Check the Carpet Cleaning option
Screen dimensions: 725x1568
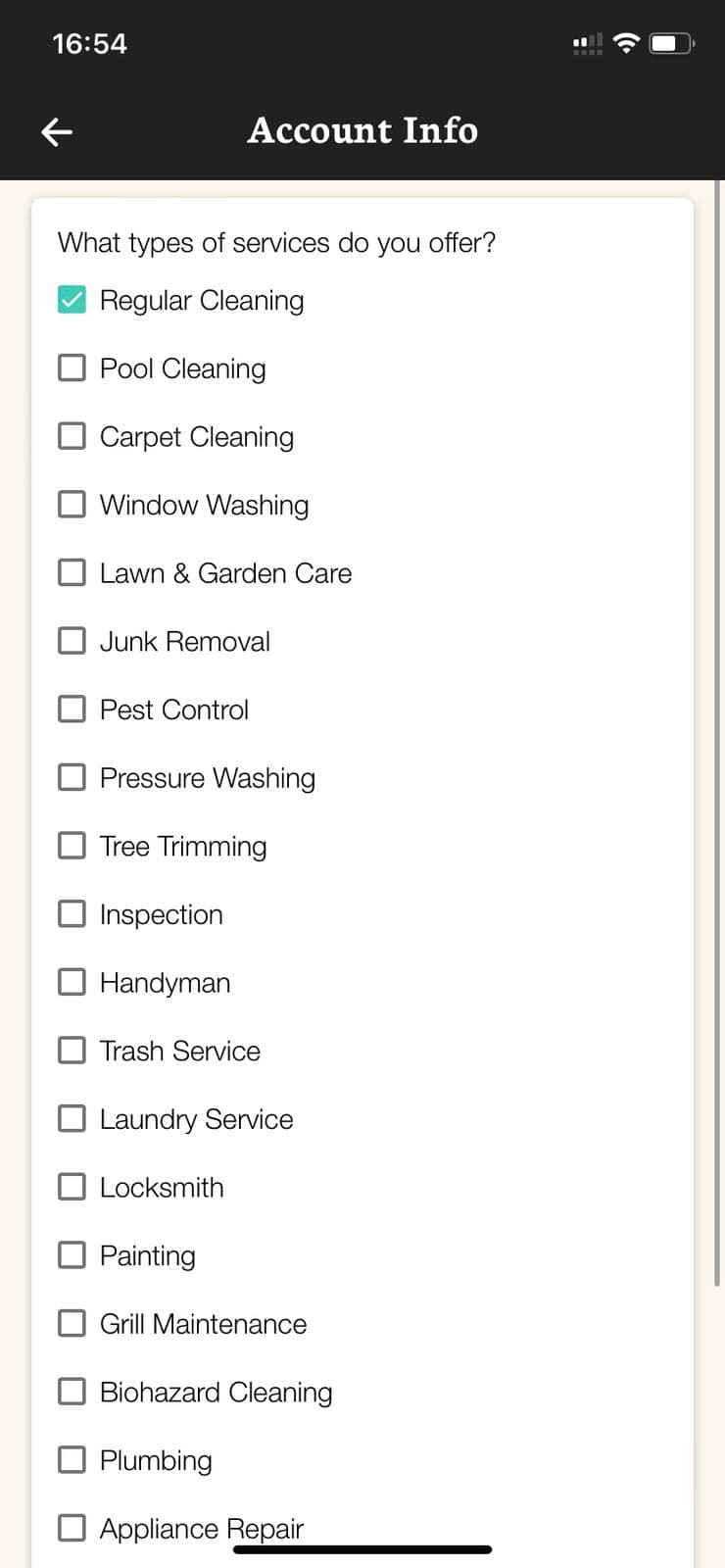pos(72,436)
